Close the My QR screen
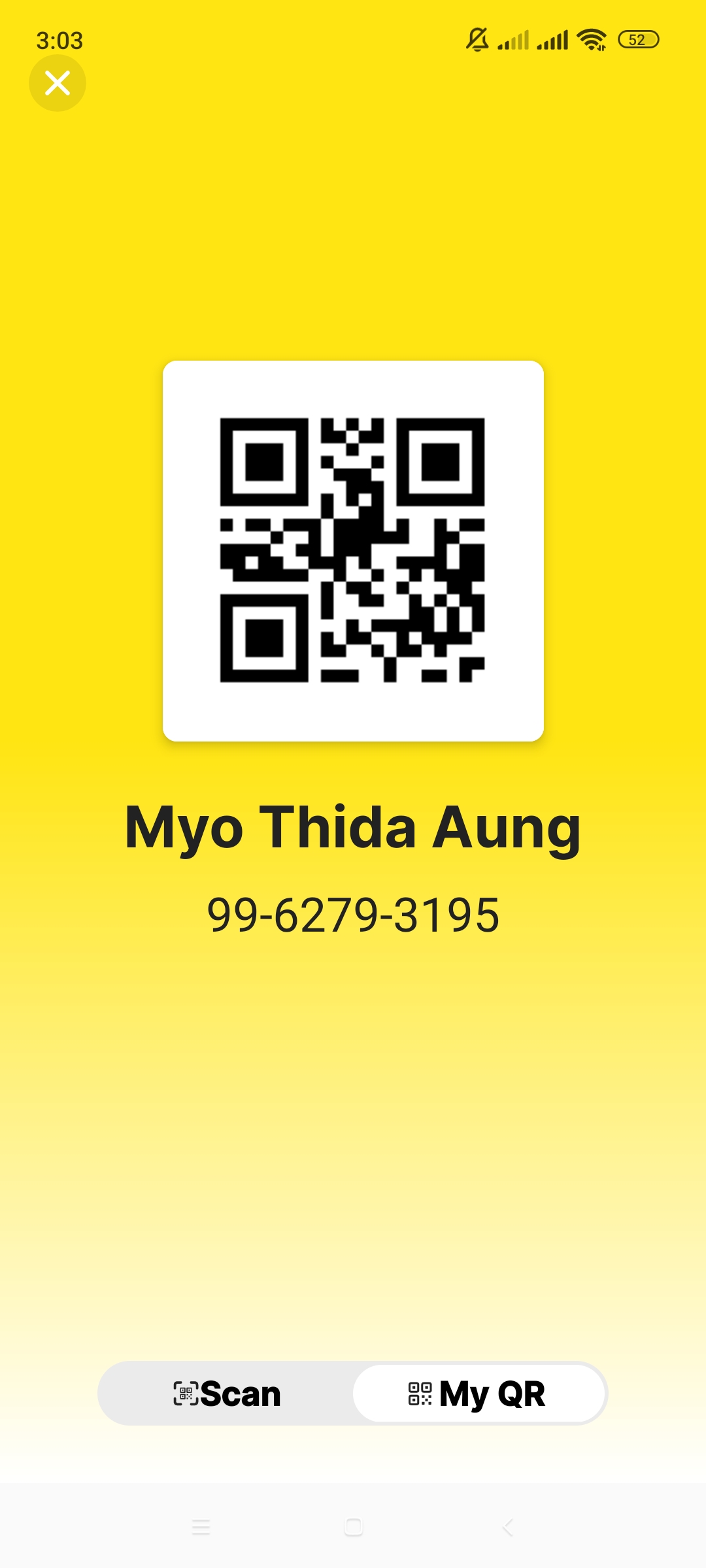 pyautogui.click(x=58, y=83)
